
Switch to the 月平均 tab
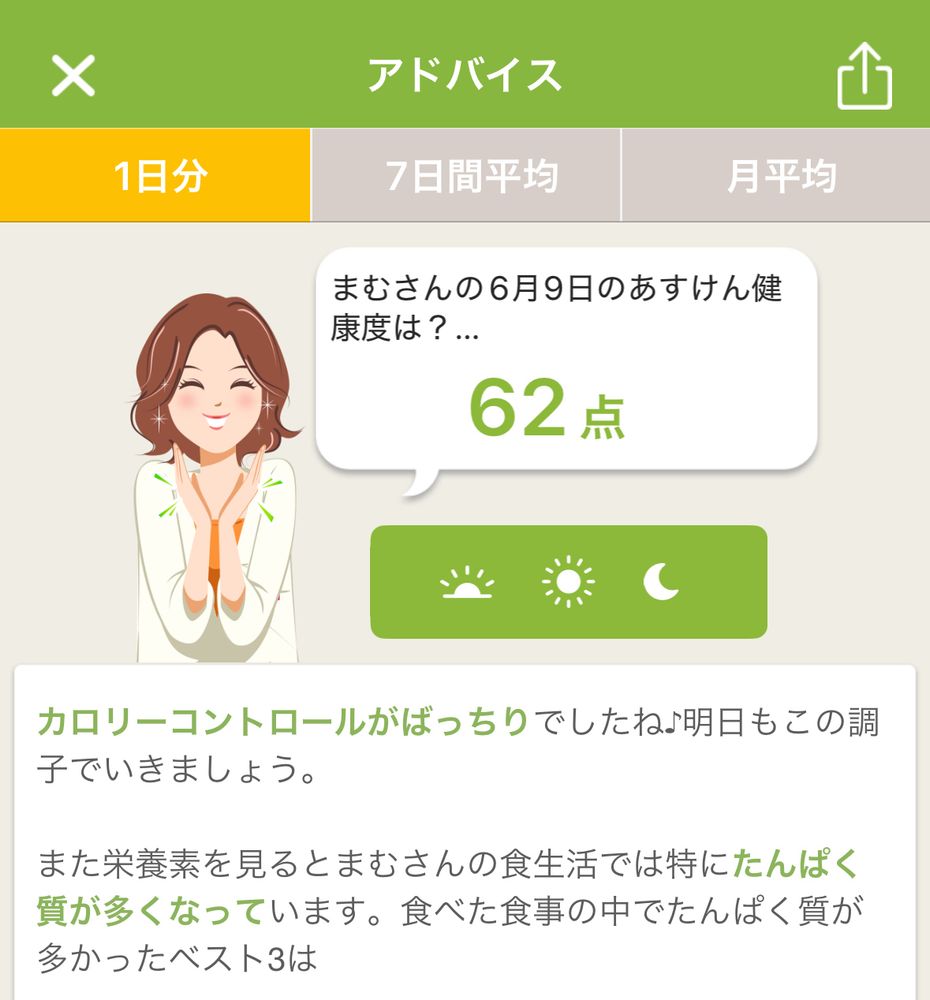pyautogui.click(x=776, y=175)
